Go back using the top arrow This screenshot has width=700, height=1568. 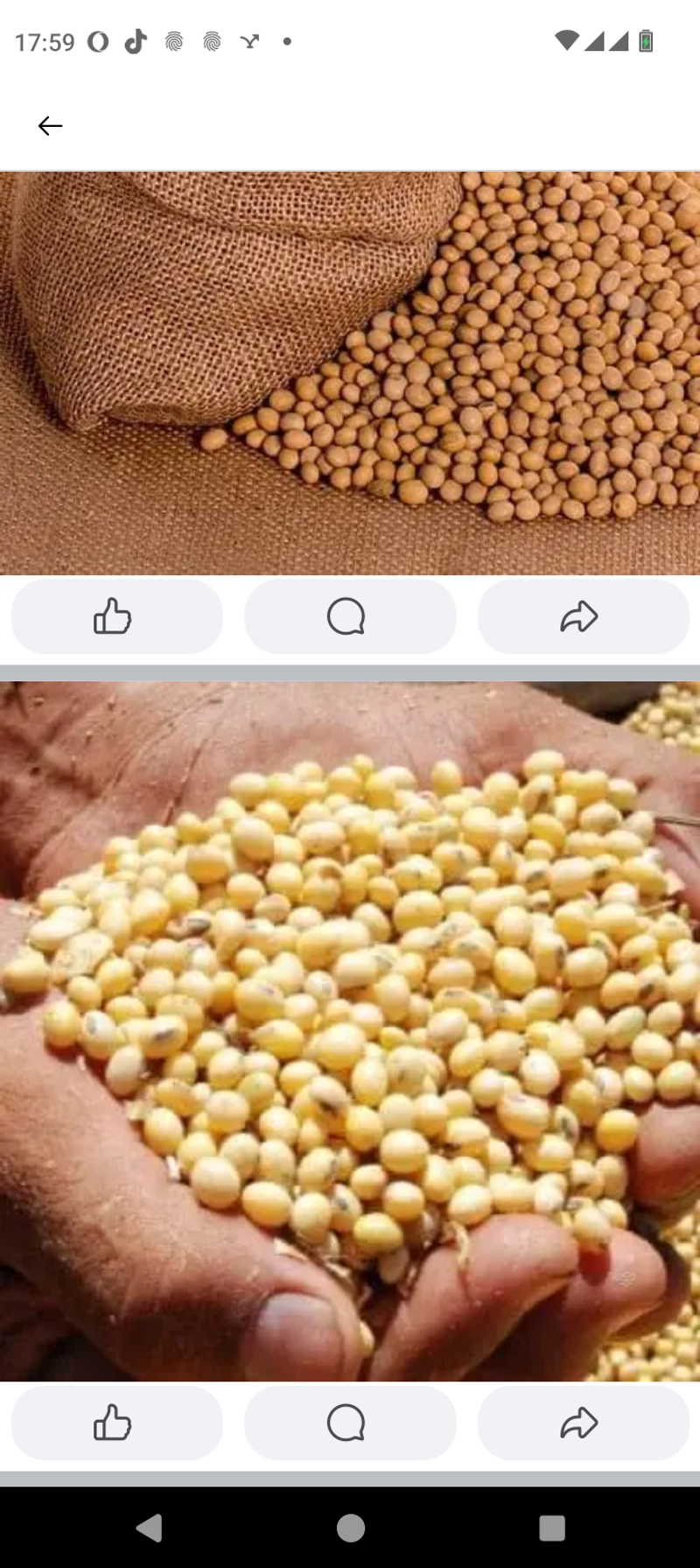(x=50, y=126)
